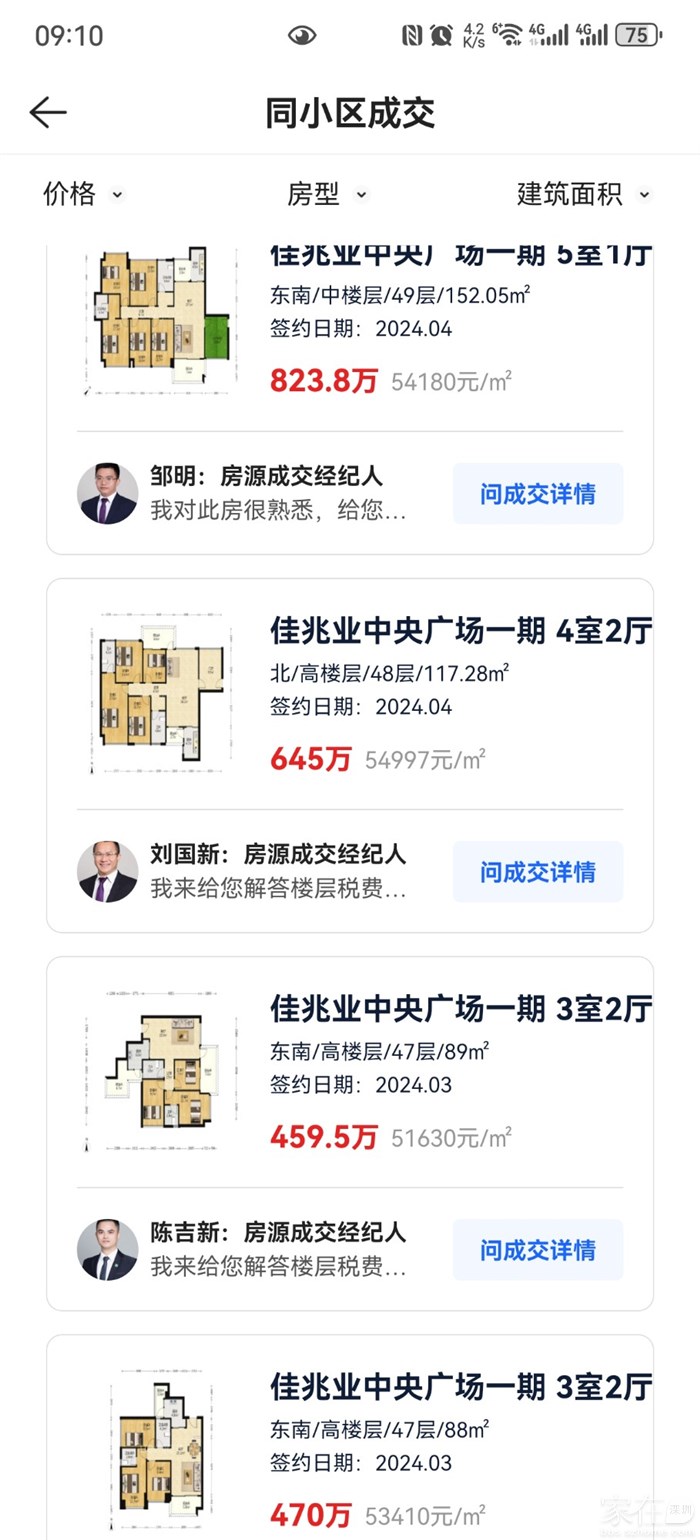Ask 陈吉新 for deal details
The height and width of the screenshot is (1540, 700).
coord(537,1249)
